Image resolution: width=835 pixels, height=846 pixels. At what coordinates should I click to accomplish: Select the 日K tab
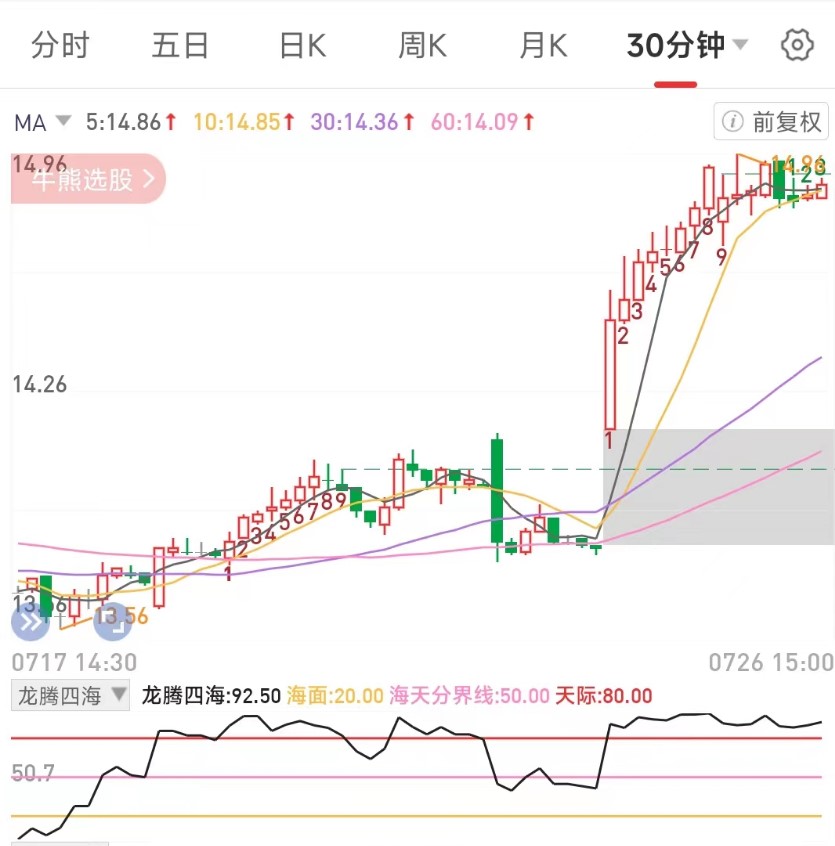pyautogui.click(x=302, y=45)
